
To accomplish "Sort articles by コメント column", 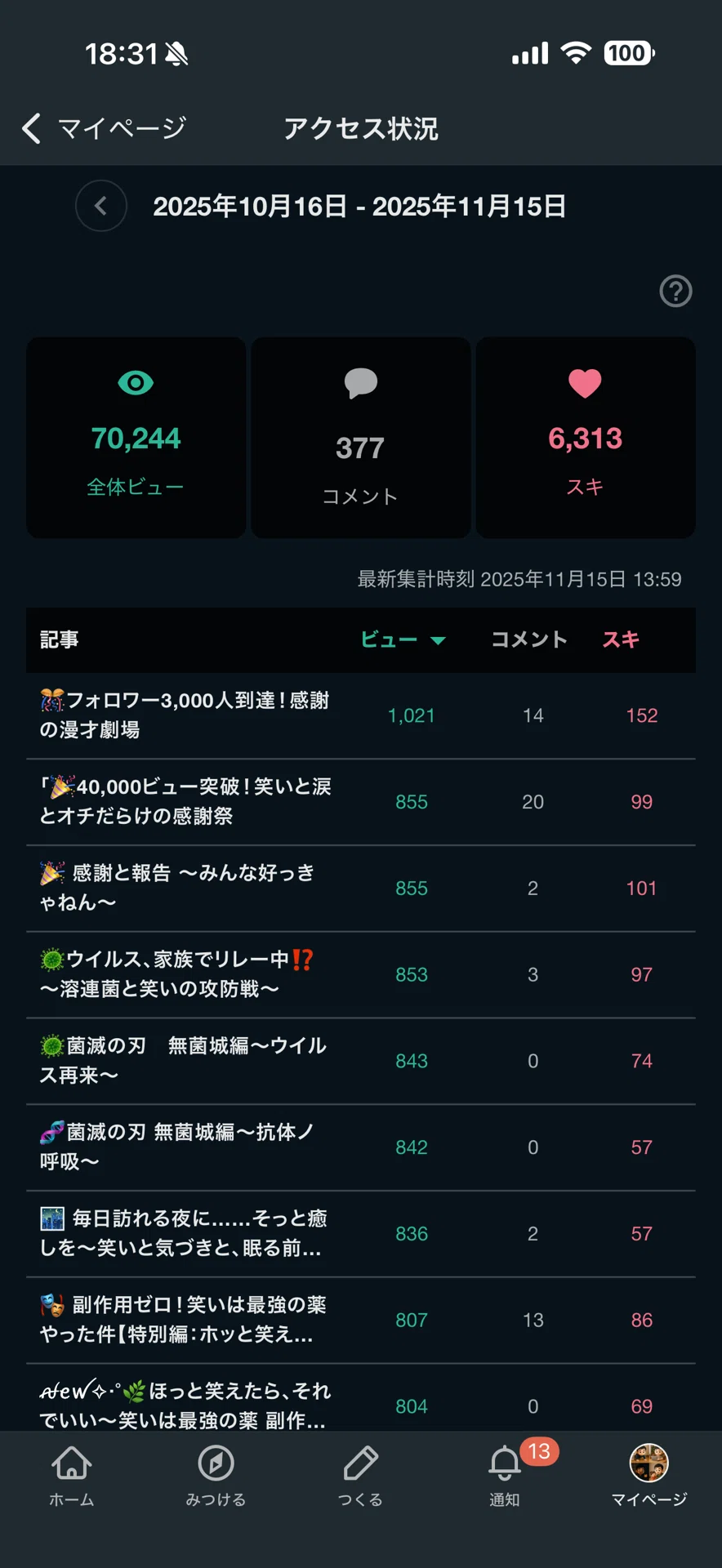I will pos(529,640).
